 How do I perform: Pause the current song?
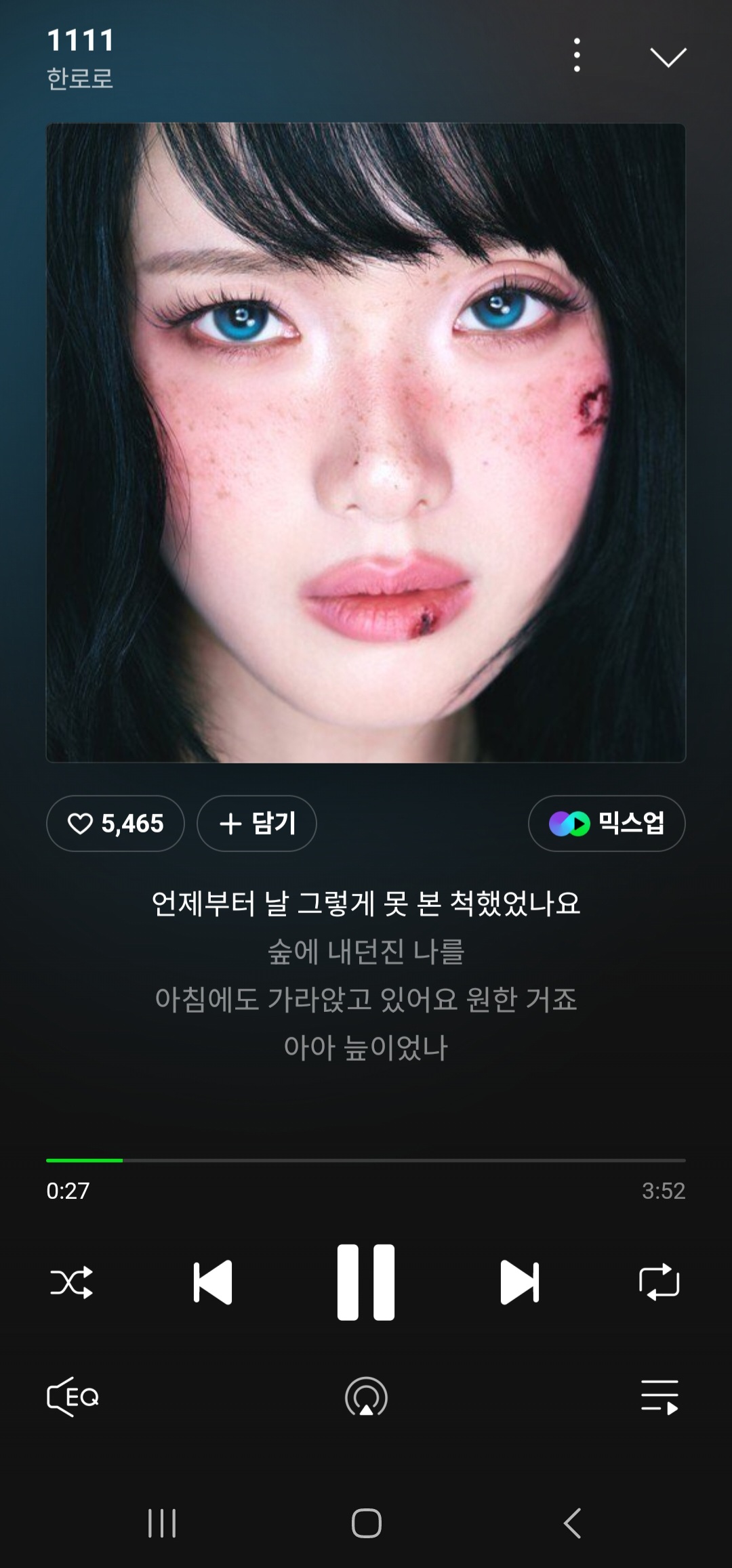coord(366,1282)
